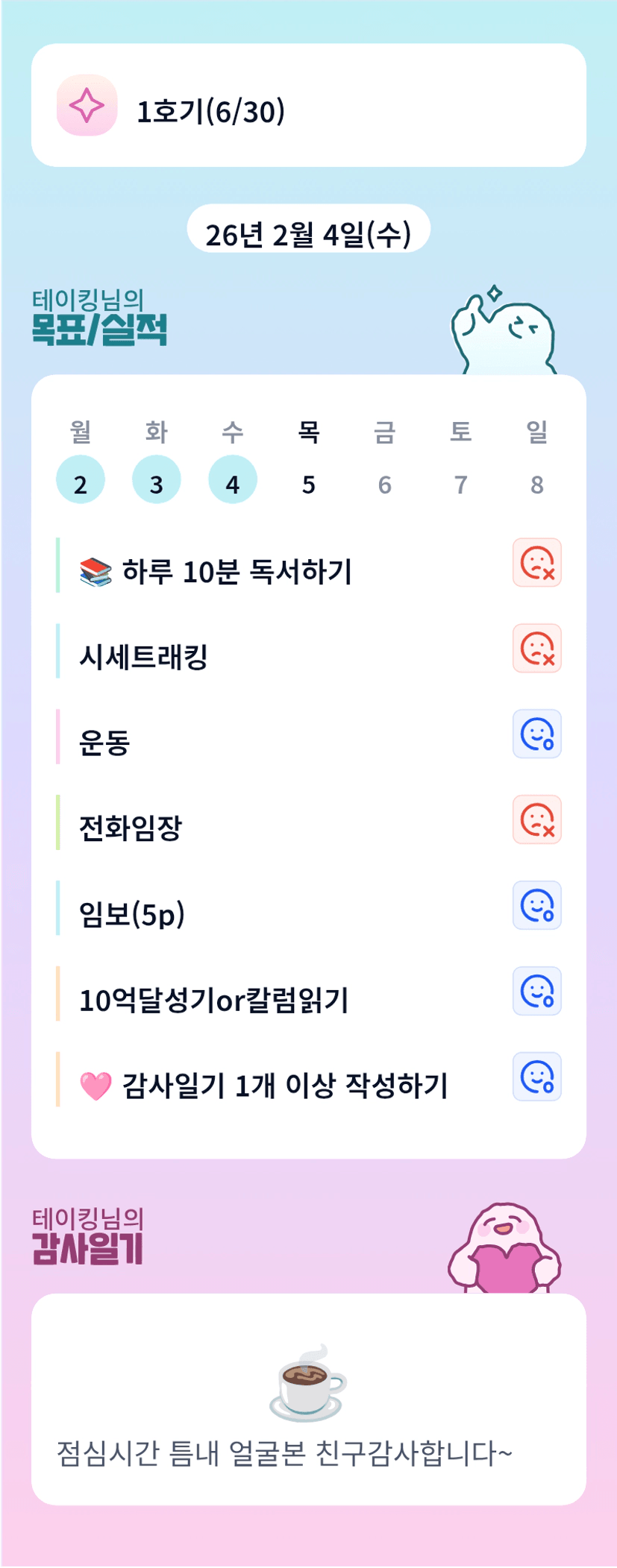Select Monday the 2nd in the week row
Screen dimensions: 617x1568
pyautogui.click(x=81, y=479)
